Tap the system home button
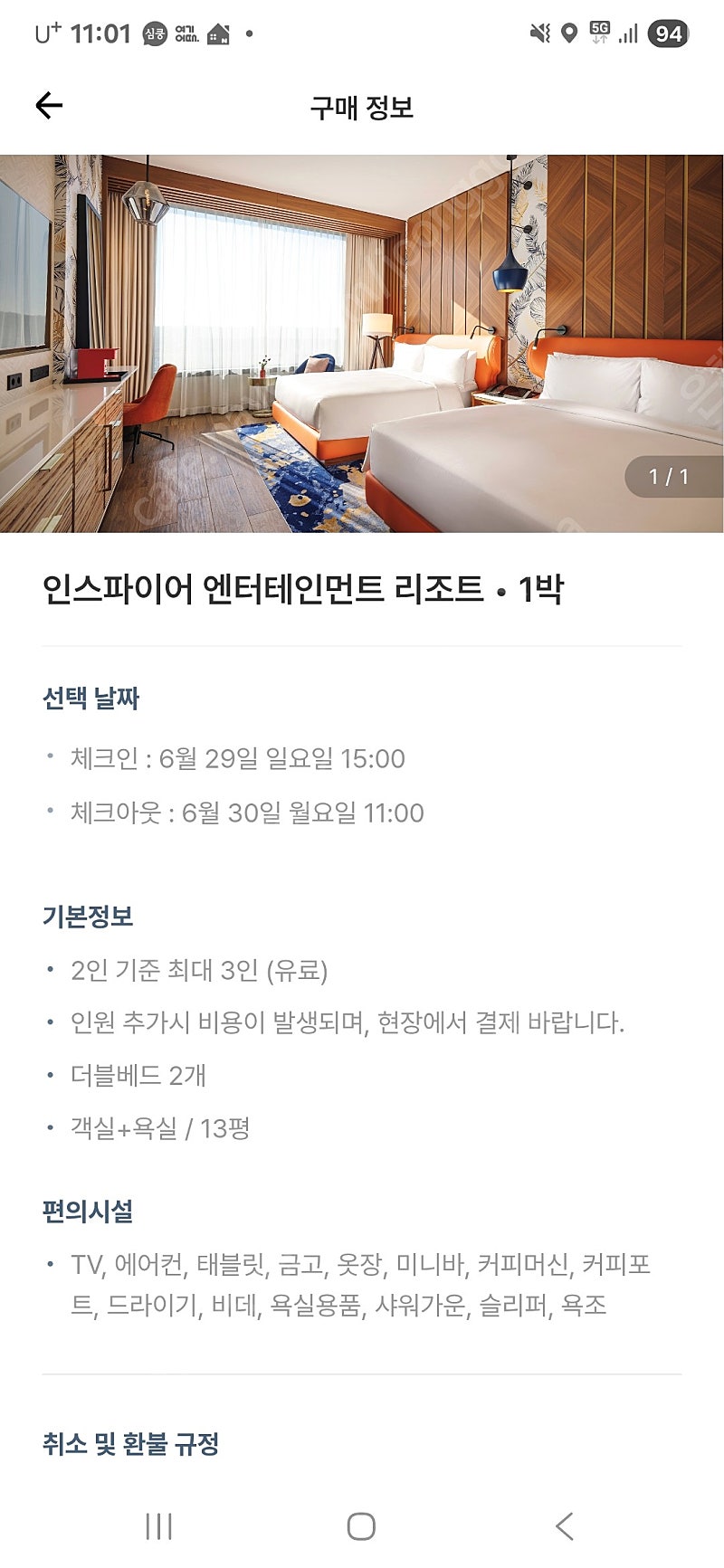This screenshot has width=724, height=1568. pos(361,1526)
